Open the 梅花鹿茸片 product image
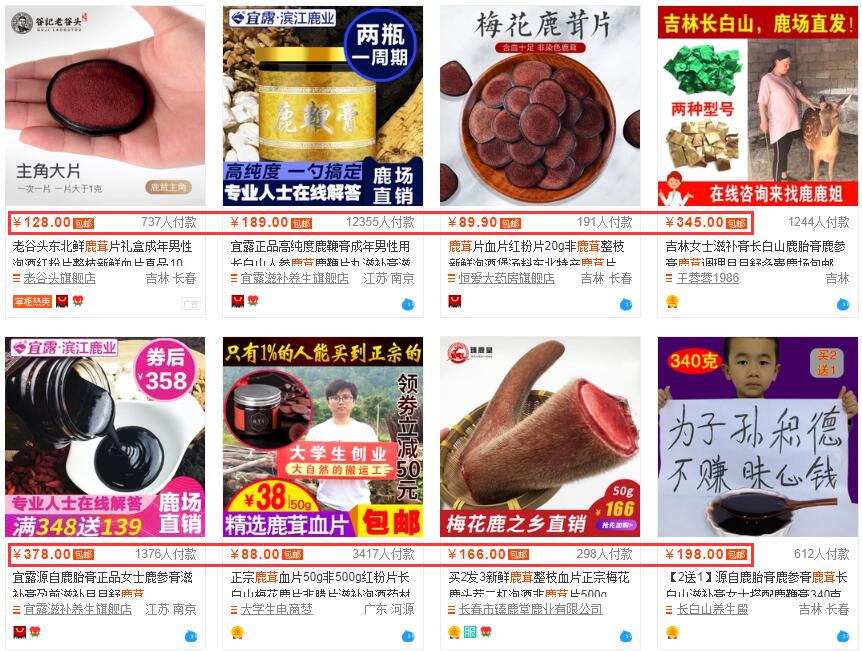 click(540, 105)
